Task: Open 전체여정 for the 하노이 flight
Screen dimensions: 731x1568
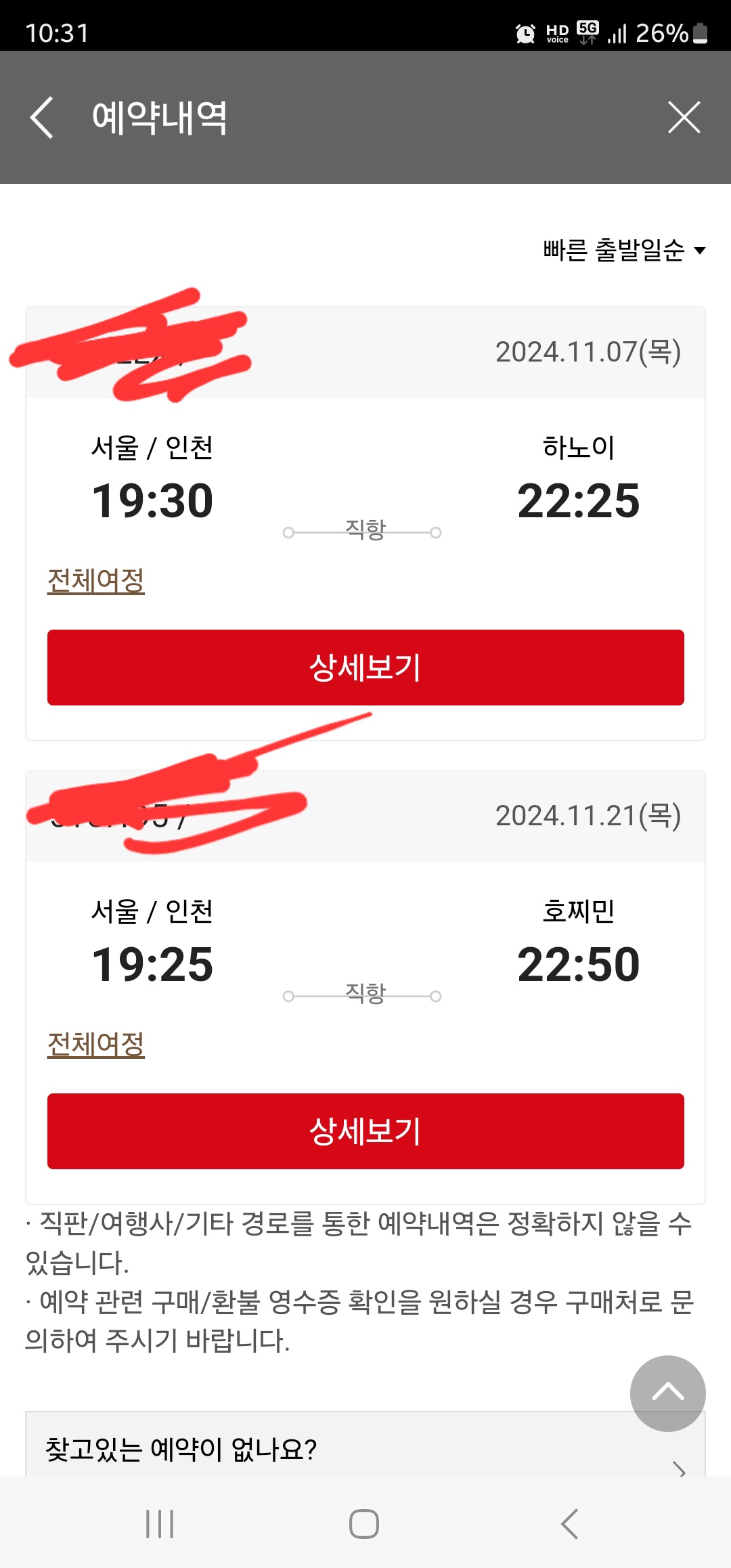Action: [x=96, y=581]
